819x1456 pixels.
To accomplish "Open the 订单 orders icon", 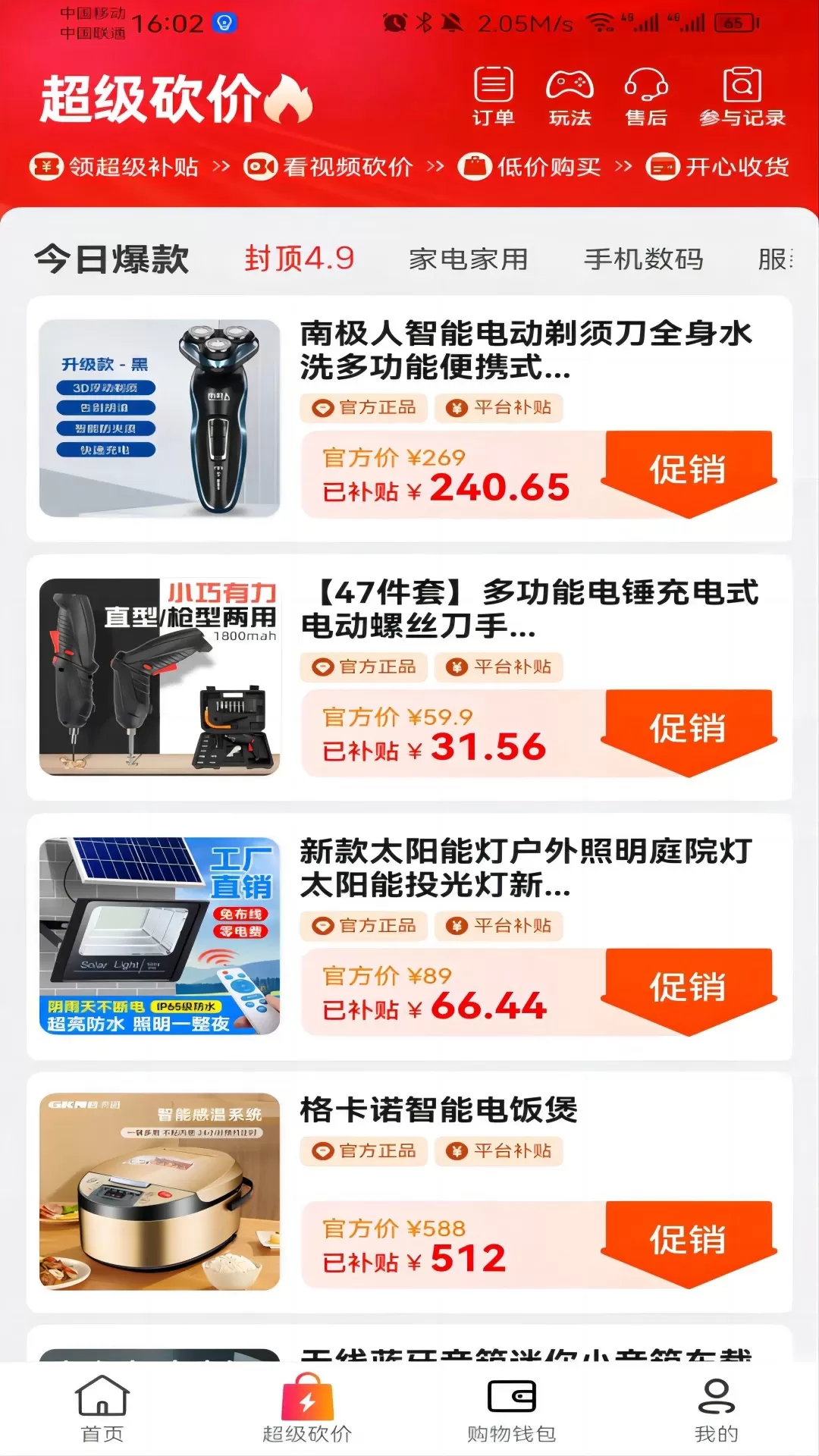I will pyautogui.click(x=494, y=96).
